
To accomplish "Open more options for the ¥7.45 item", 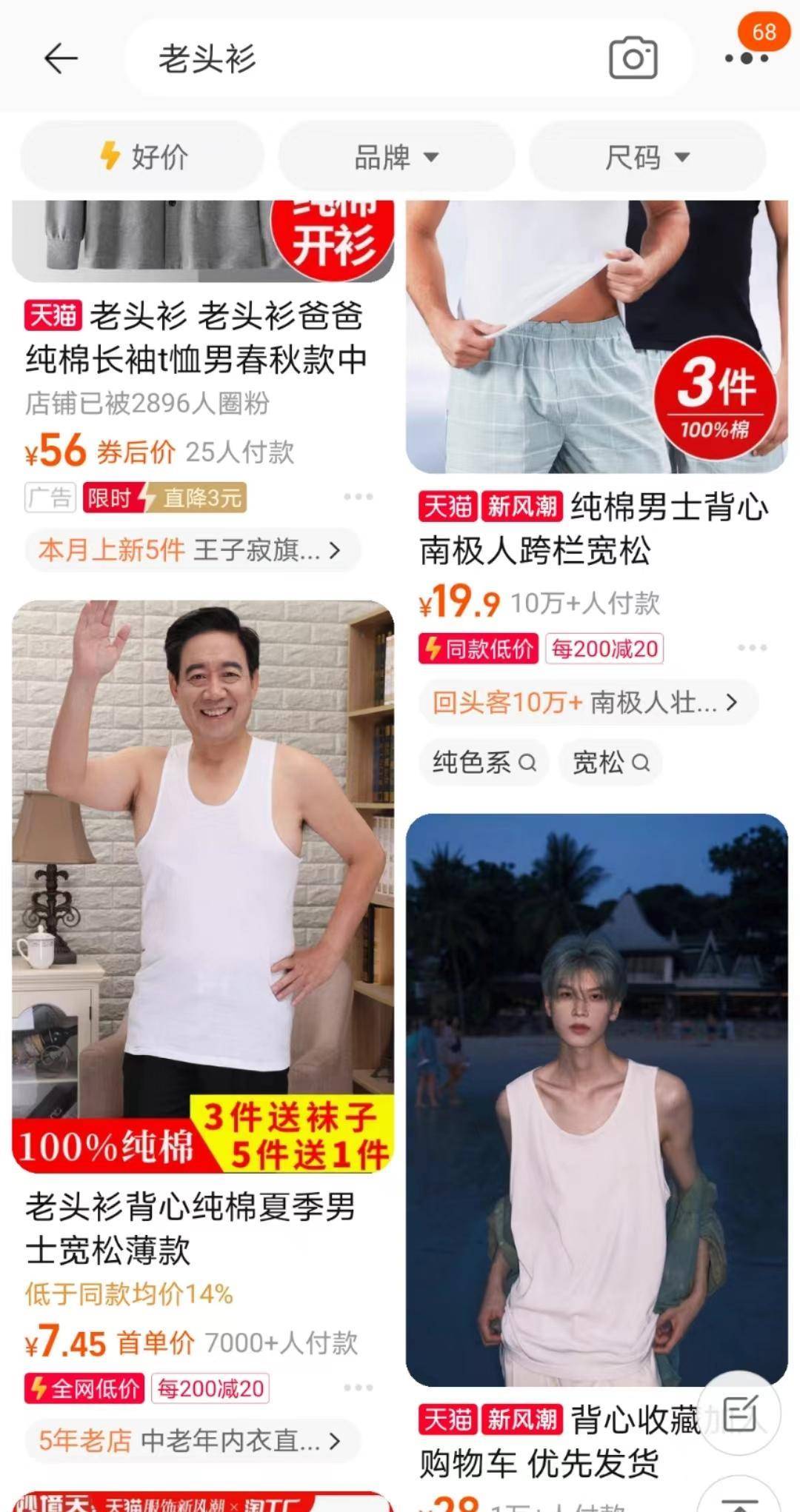I will (358, 1388).
